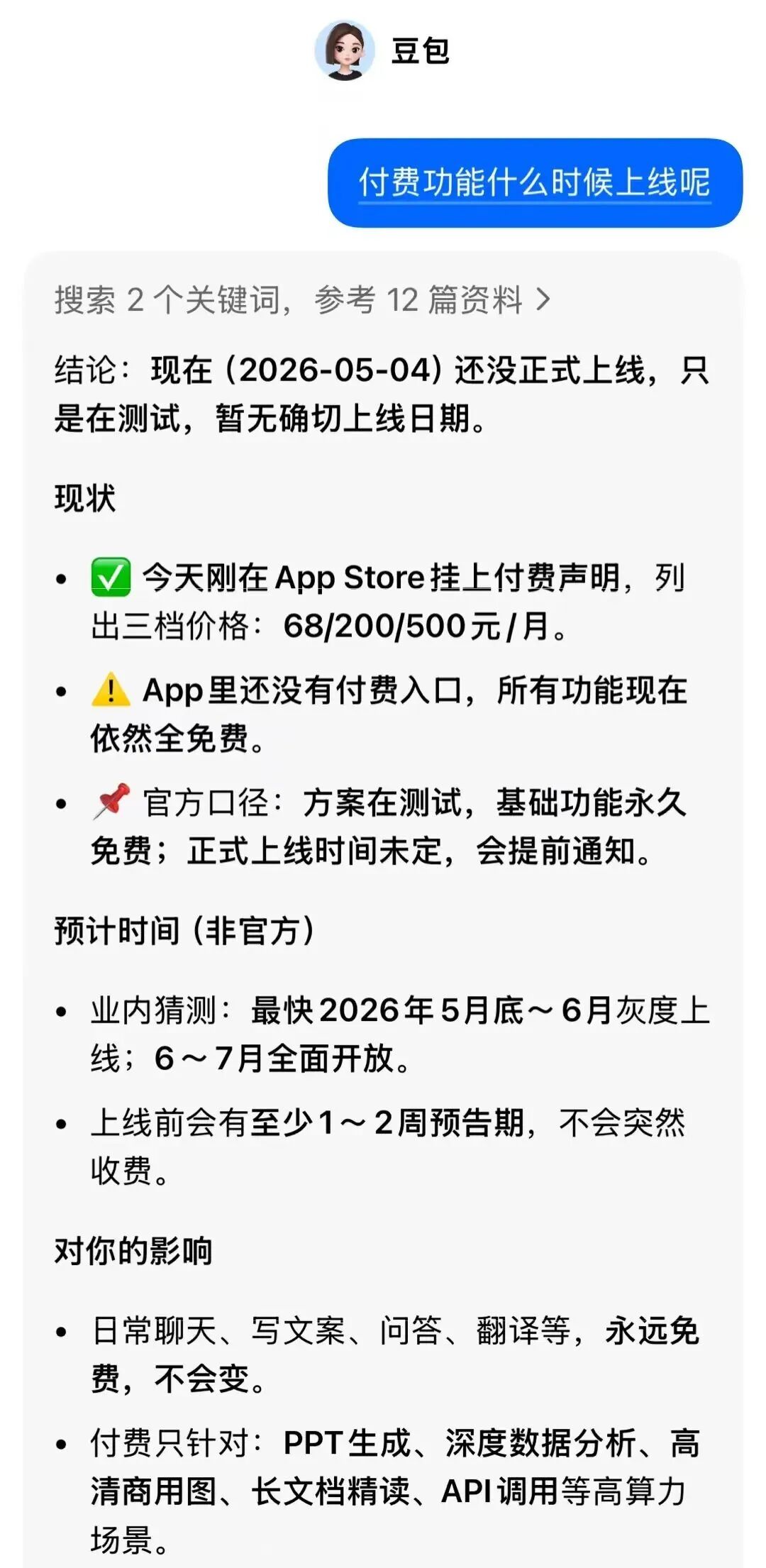This screenshot has width=766, height=1568.
Task: Expand the 参考 12 篇资料 search sources
Action: point(303,300)
